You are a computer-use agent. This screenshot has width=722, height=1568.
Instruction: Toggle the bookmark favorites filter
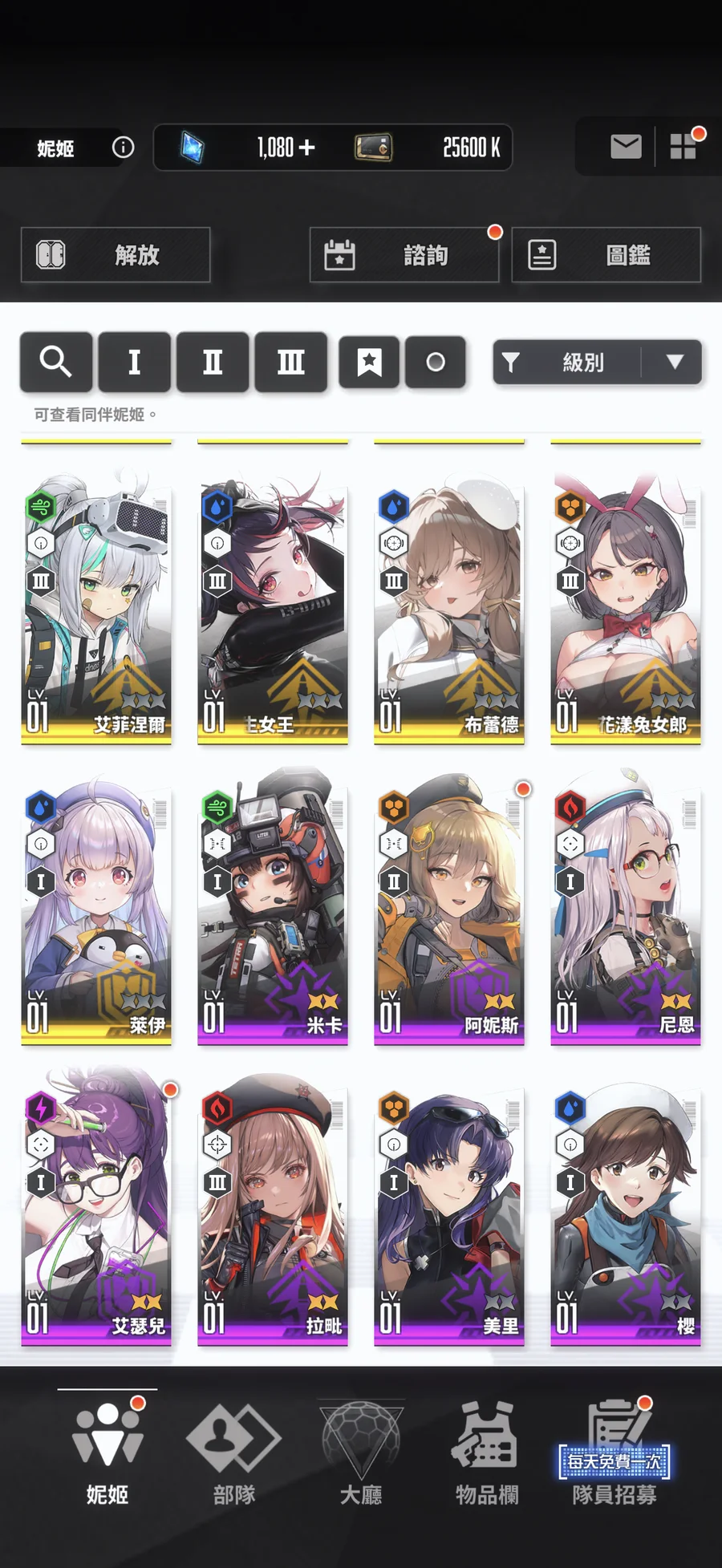(369, 362)
